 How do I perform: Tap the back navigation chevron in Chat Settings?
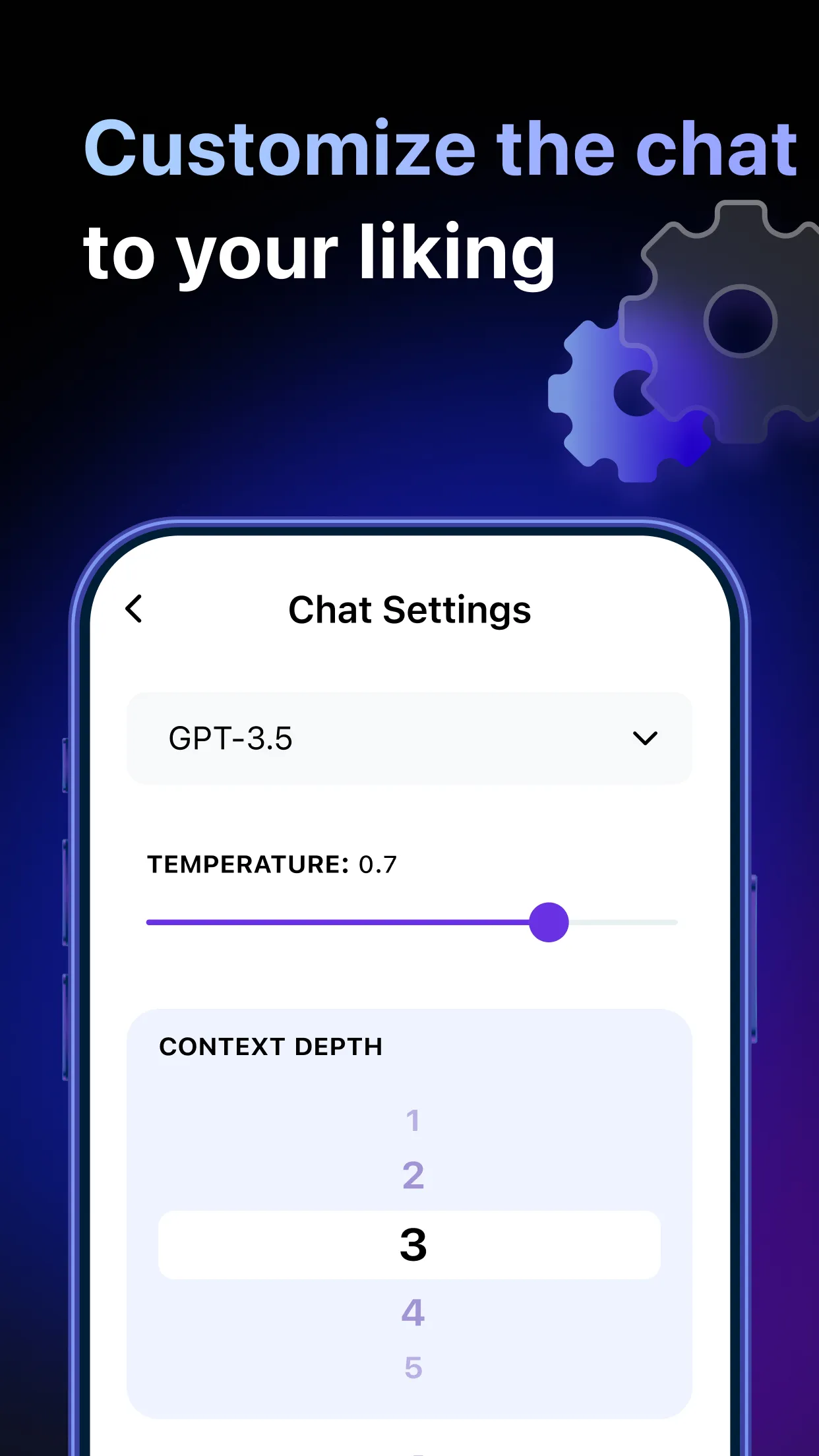(134, 609)
